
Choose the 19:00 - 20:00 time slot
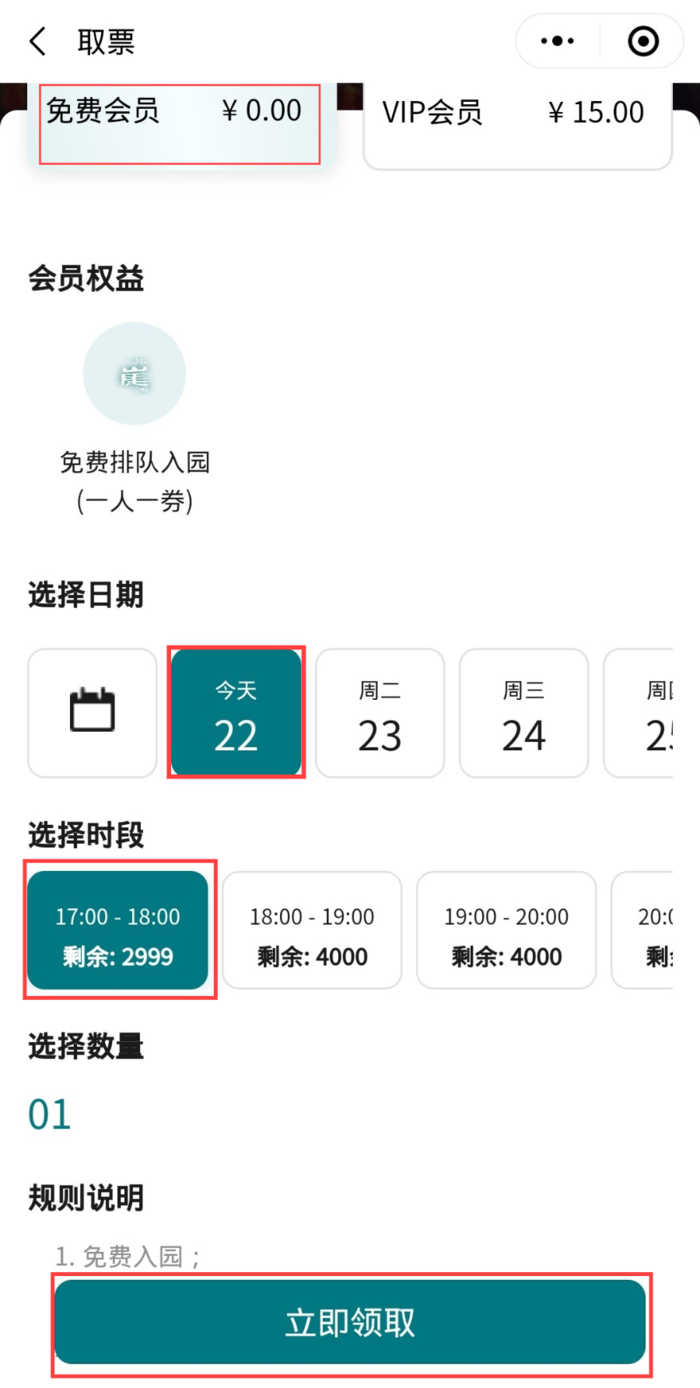click(x=506, y=930)
